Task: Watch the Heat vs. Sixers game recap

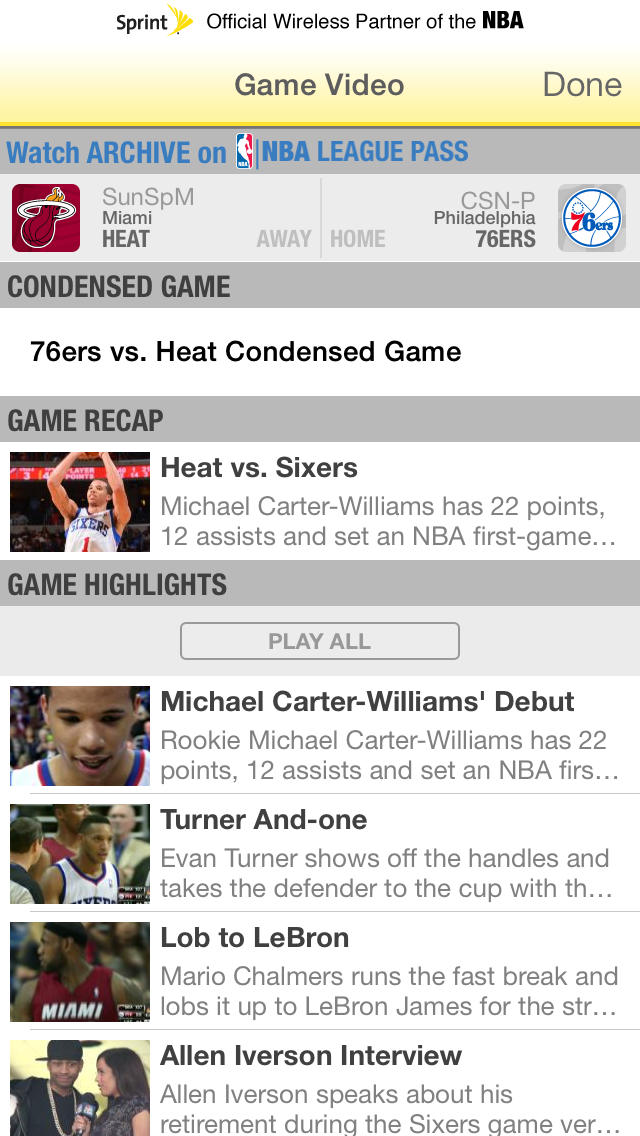Action: (x=320, y=501)
